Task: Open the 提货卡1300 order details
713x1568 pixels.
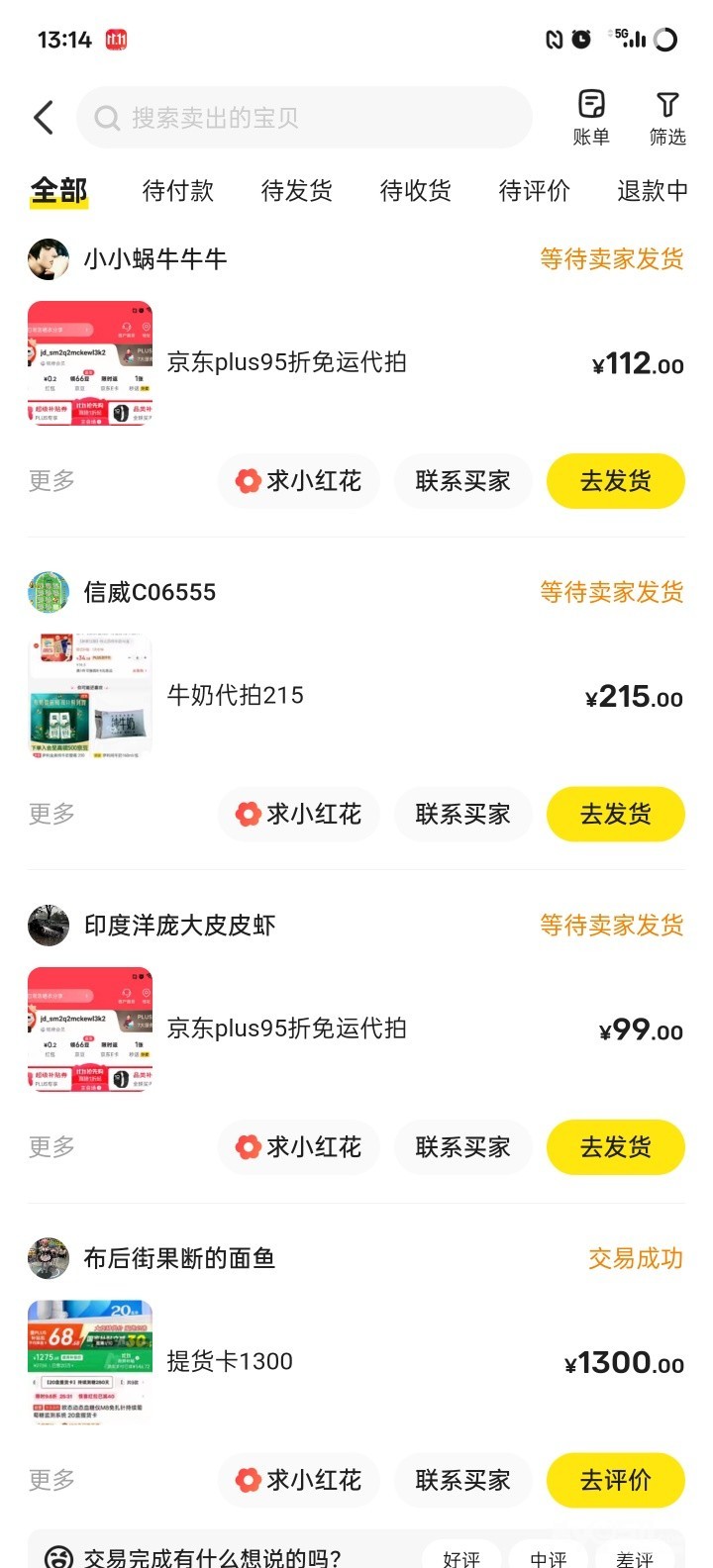Action: (230, 1362)
